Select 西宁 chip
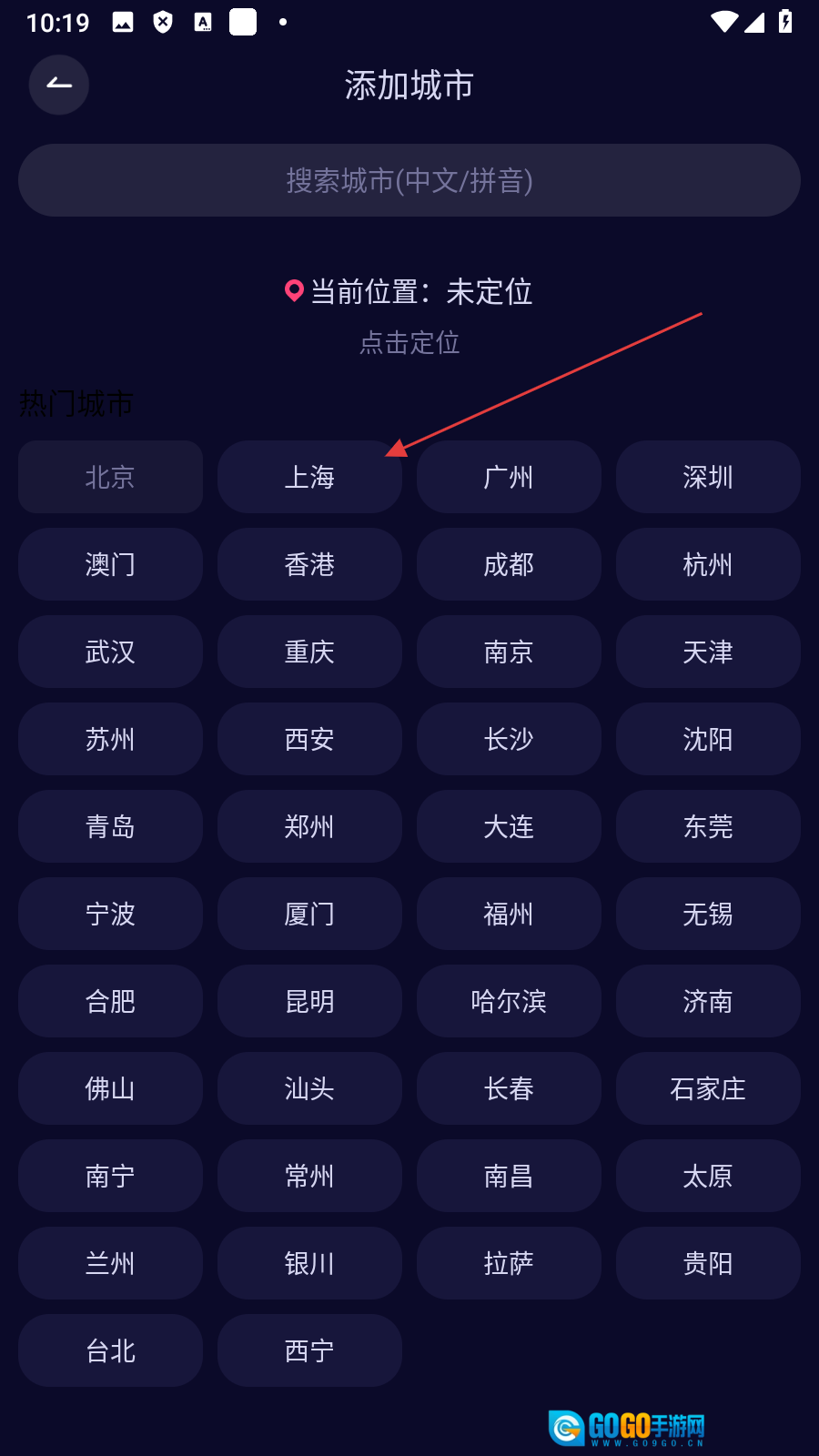Viewport: 819px width, 1456px height. 309,1350
